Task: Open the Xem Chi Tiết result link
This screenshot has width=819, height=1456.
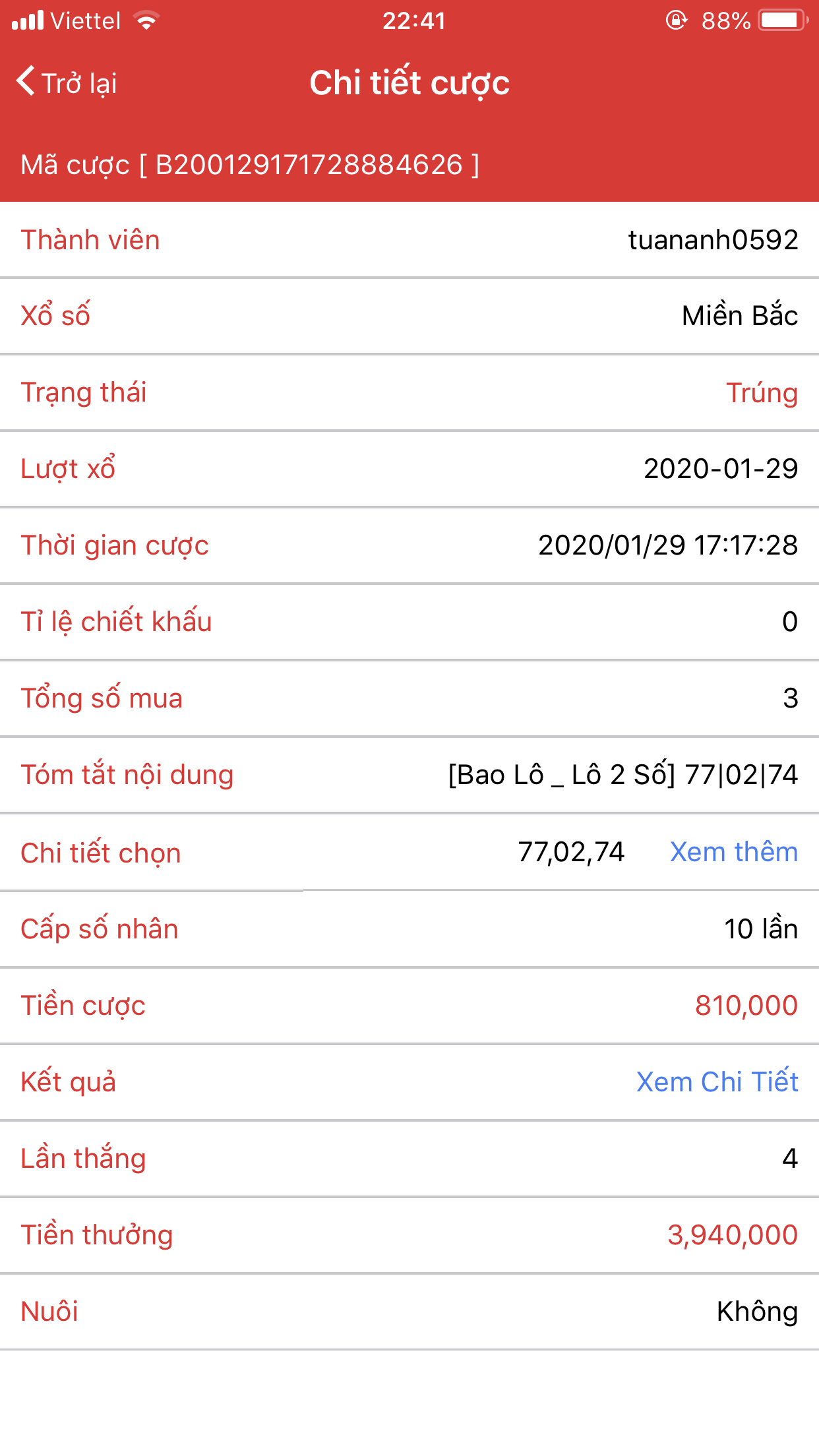Action: pos(717,1082)
